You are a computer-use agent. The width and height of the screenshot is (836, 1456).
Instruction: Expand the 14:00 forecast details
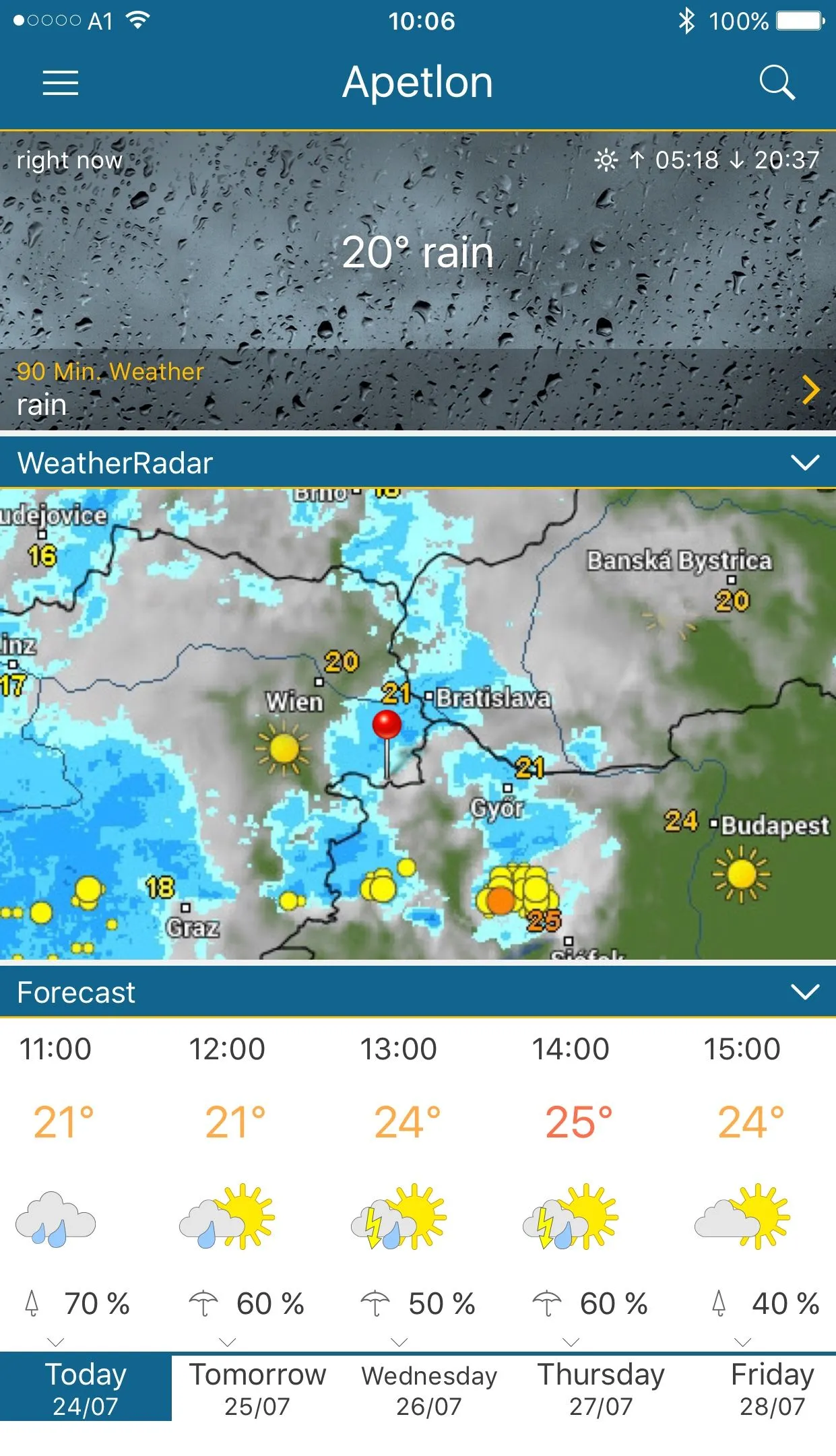coord(571,1342)
